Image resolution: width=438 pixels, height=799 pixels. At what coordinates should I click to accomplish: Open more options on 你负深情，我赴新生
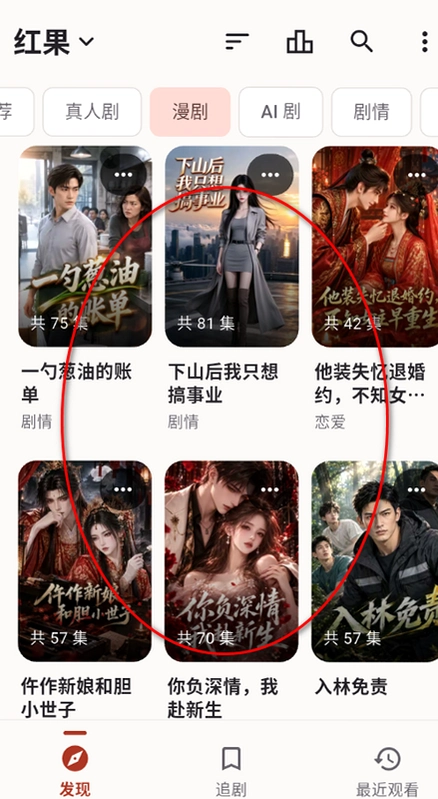(270, 490)
